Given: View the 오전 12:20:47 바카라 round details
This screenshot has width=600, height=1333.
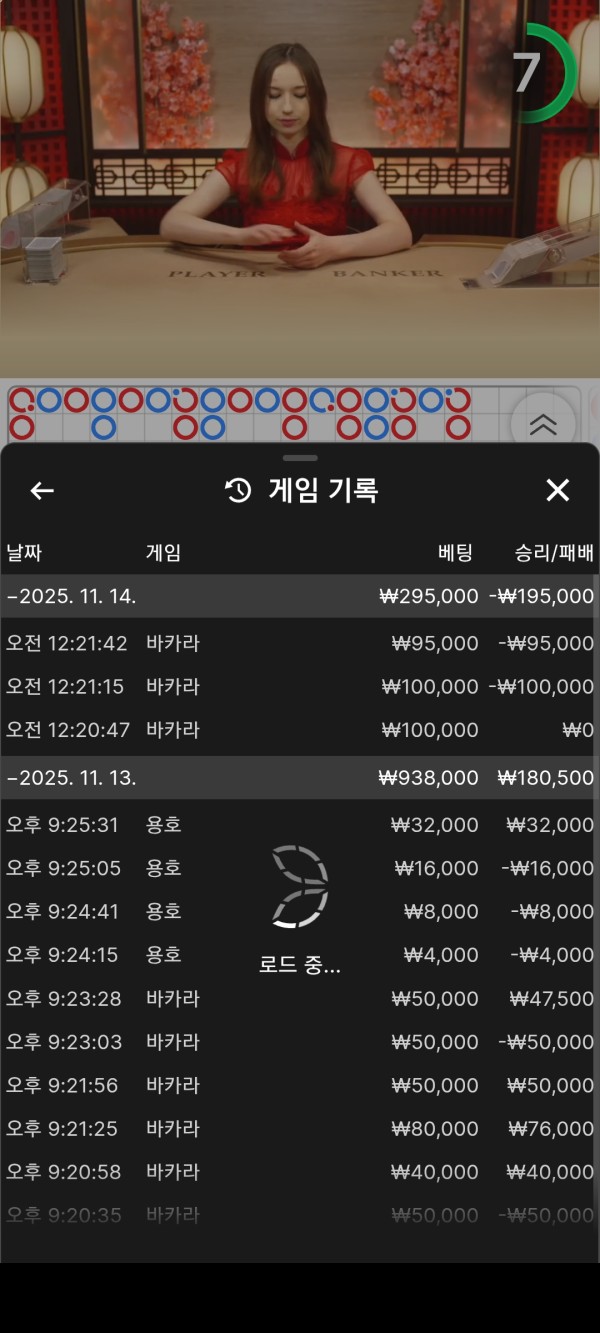Looking at the screenshot, I should [x=300, y=730].
